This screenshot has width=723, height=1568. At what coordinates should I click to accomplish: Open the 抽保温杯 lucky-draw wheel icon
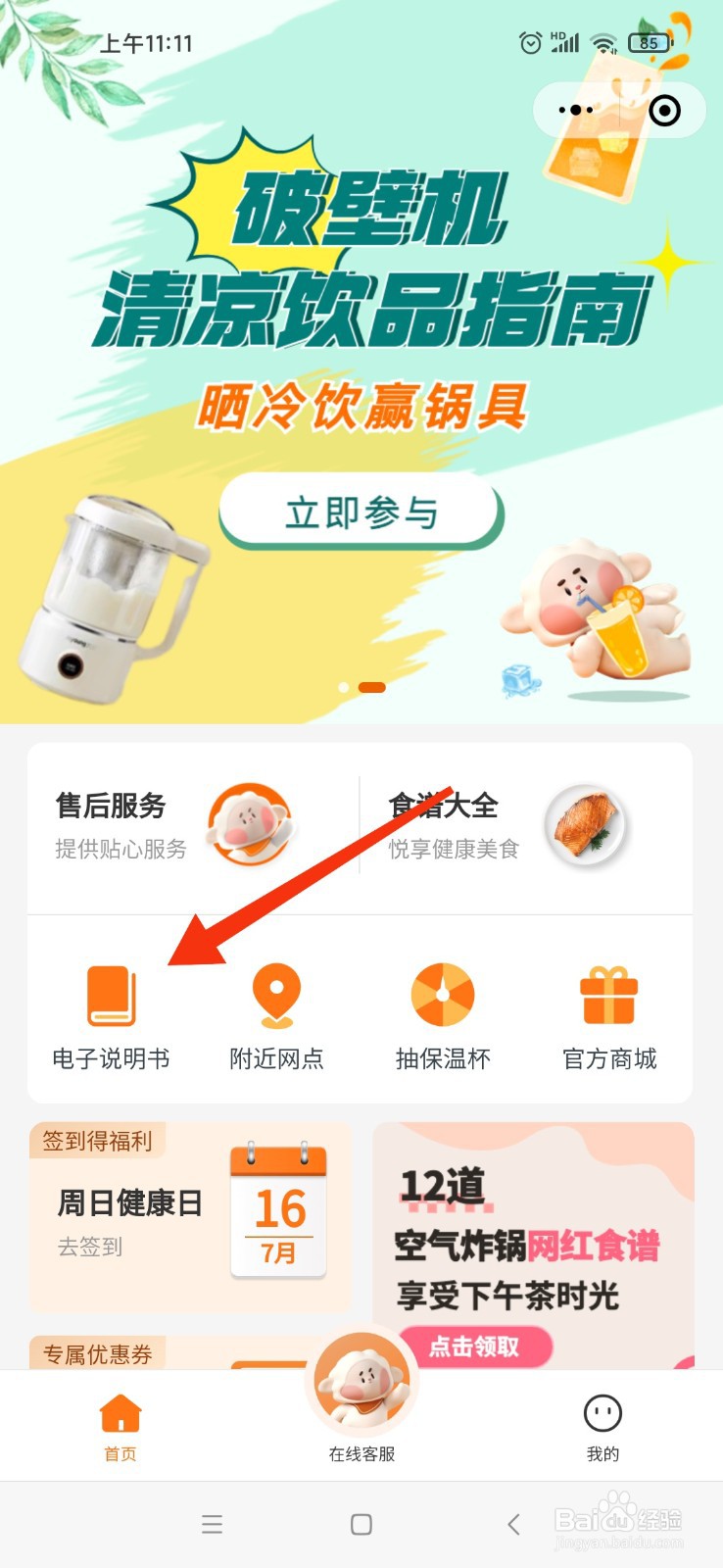point(442,995)
